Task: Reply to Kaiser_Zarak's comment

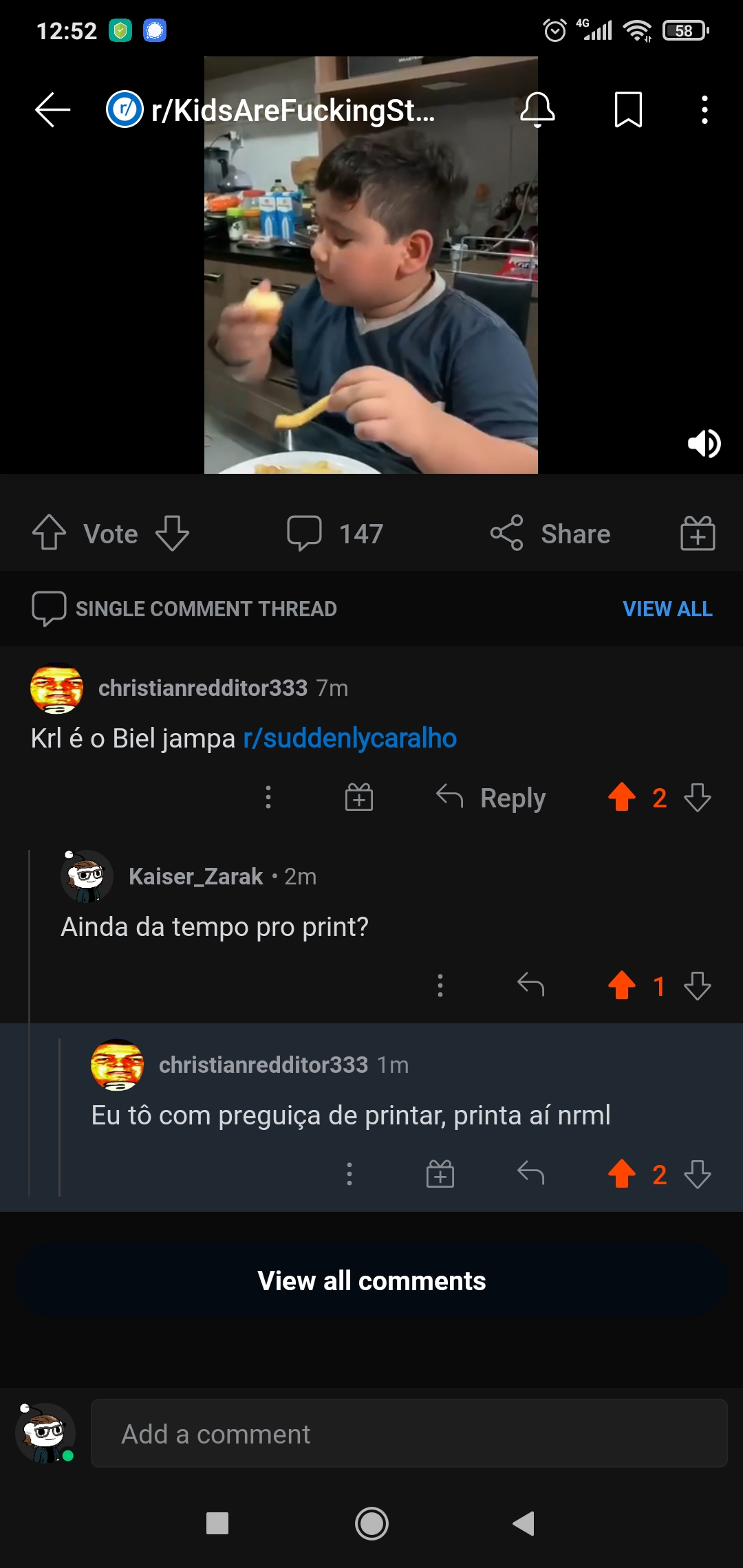Action: [530, 986]
